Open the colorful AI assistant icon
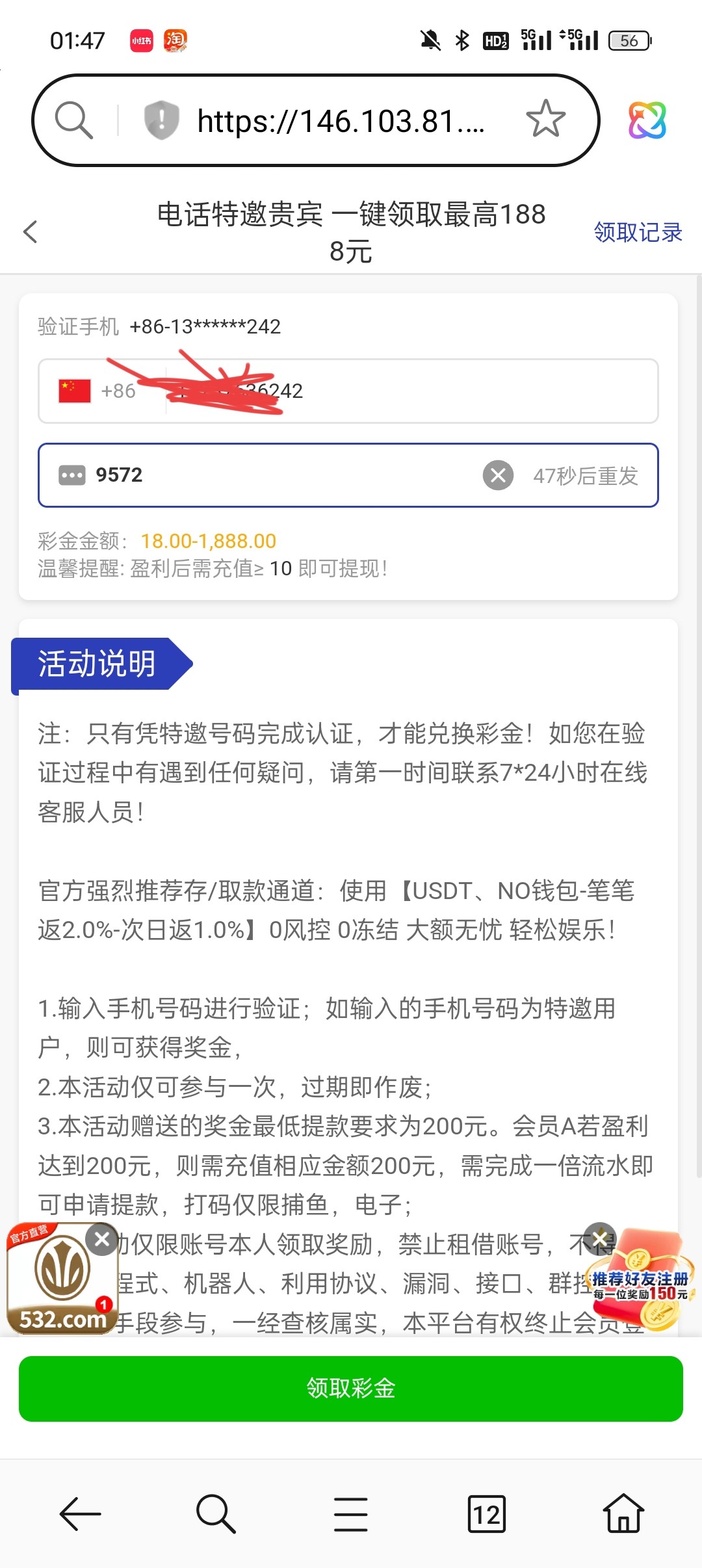 click(x=647, y=120)
